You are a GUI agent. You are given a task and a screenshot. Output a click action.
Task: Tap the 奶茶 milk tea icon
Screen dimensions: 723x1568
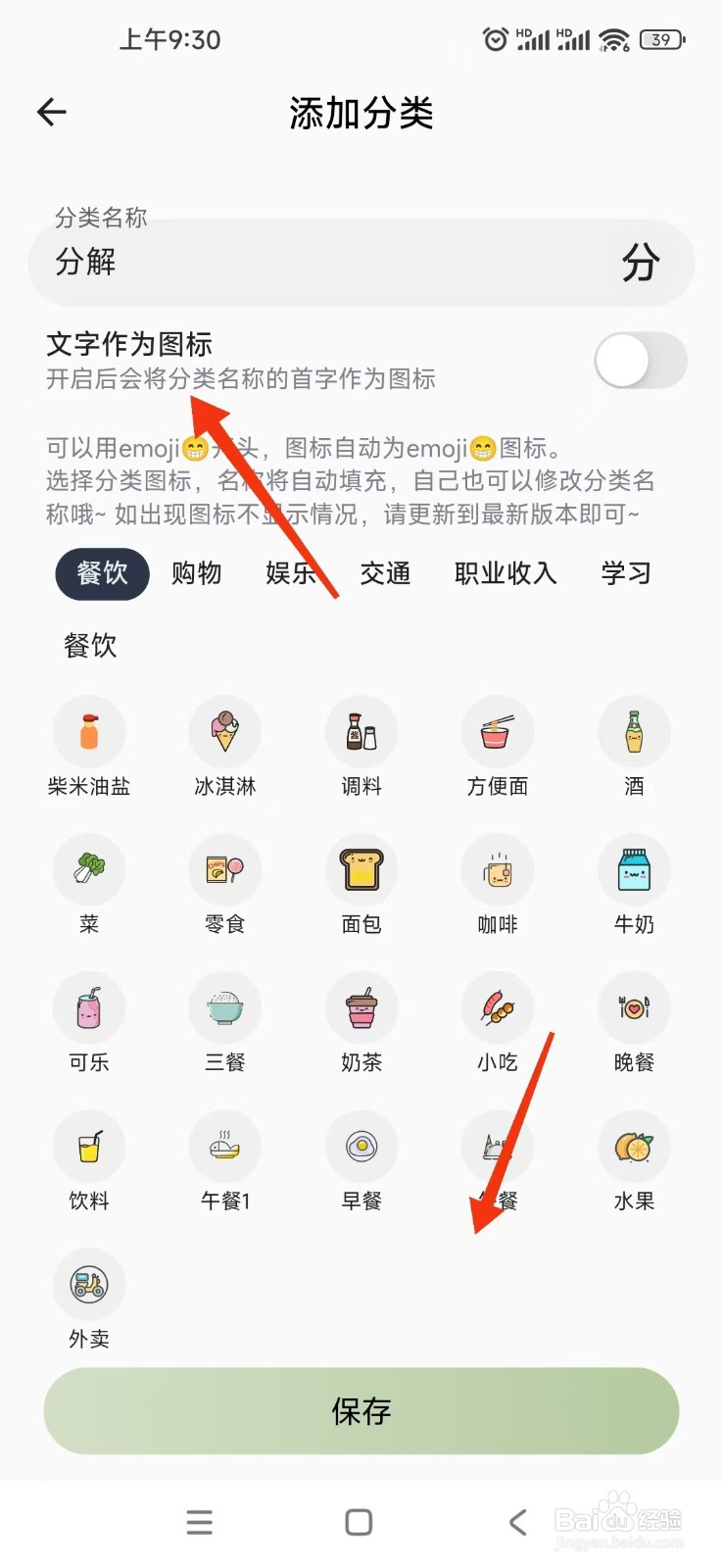361,1007
